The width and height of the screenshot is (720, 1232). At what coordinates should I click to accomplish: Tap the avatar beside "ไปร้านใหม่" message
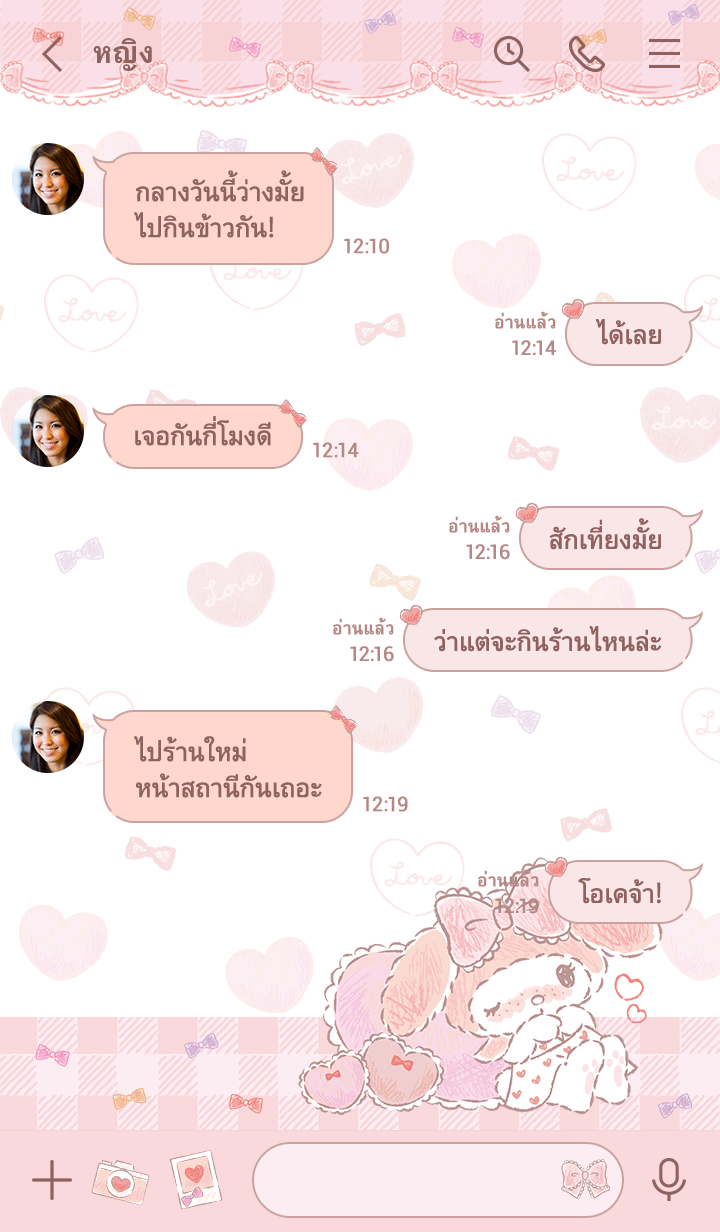click(48, 737)
